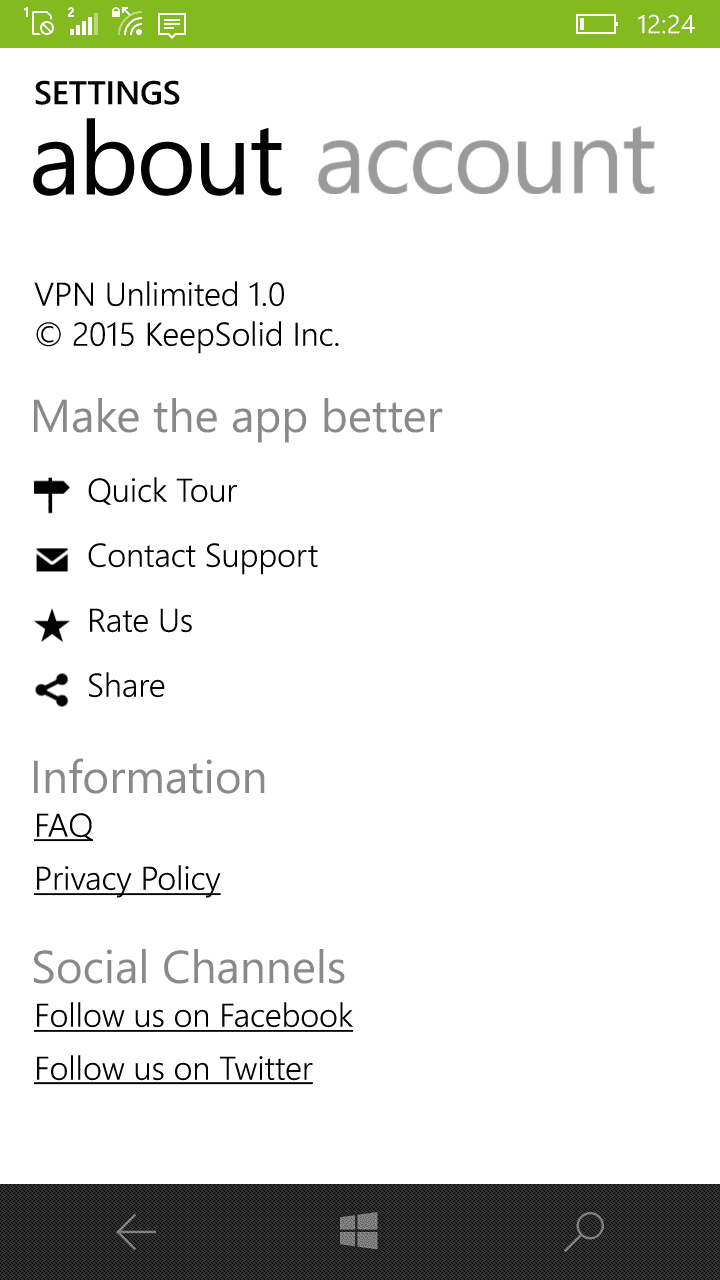Open the FAQ link
The image size is (720, 1280).
pos(63,826)
